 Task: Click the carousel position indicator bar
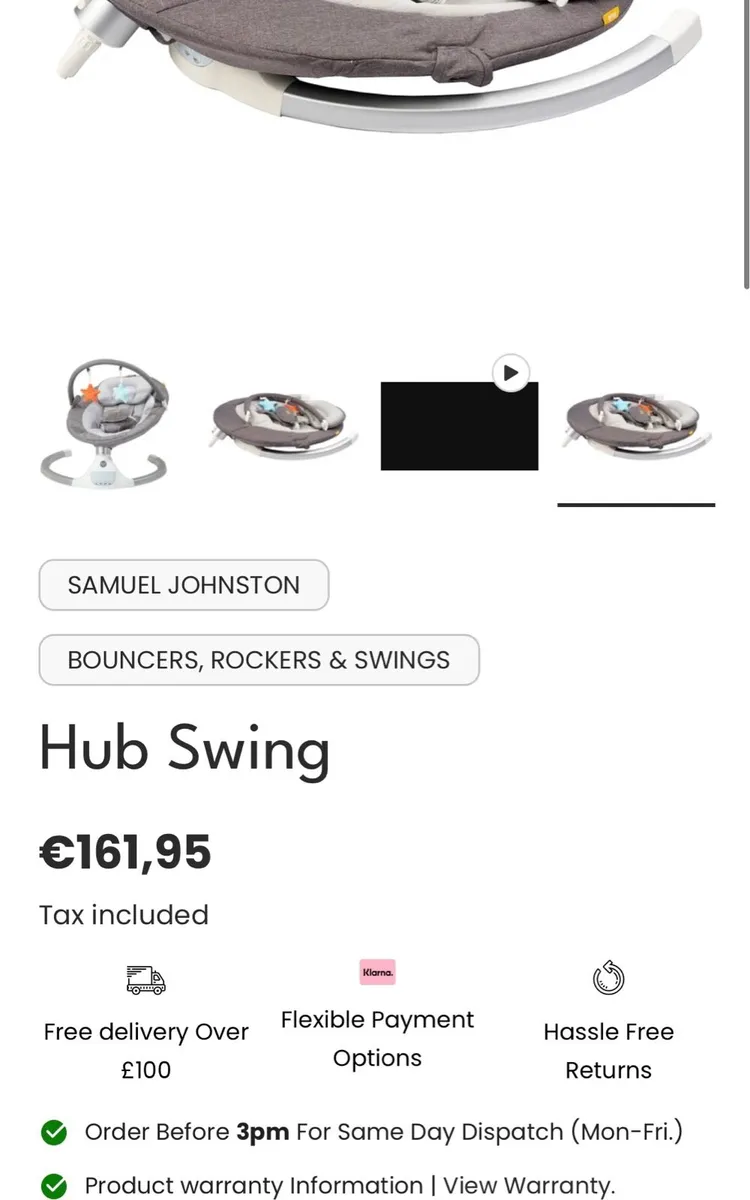(636, 504)
